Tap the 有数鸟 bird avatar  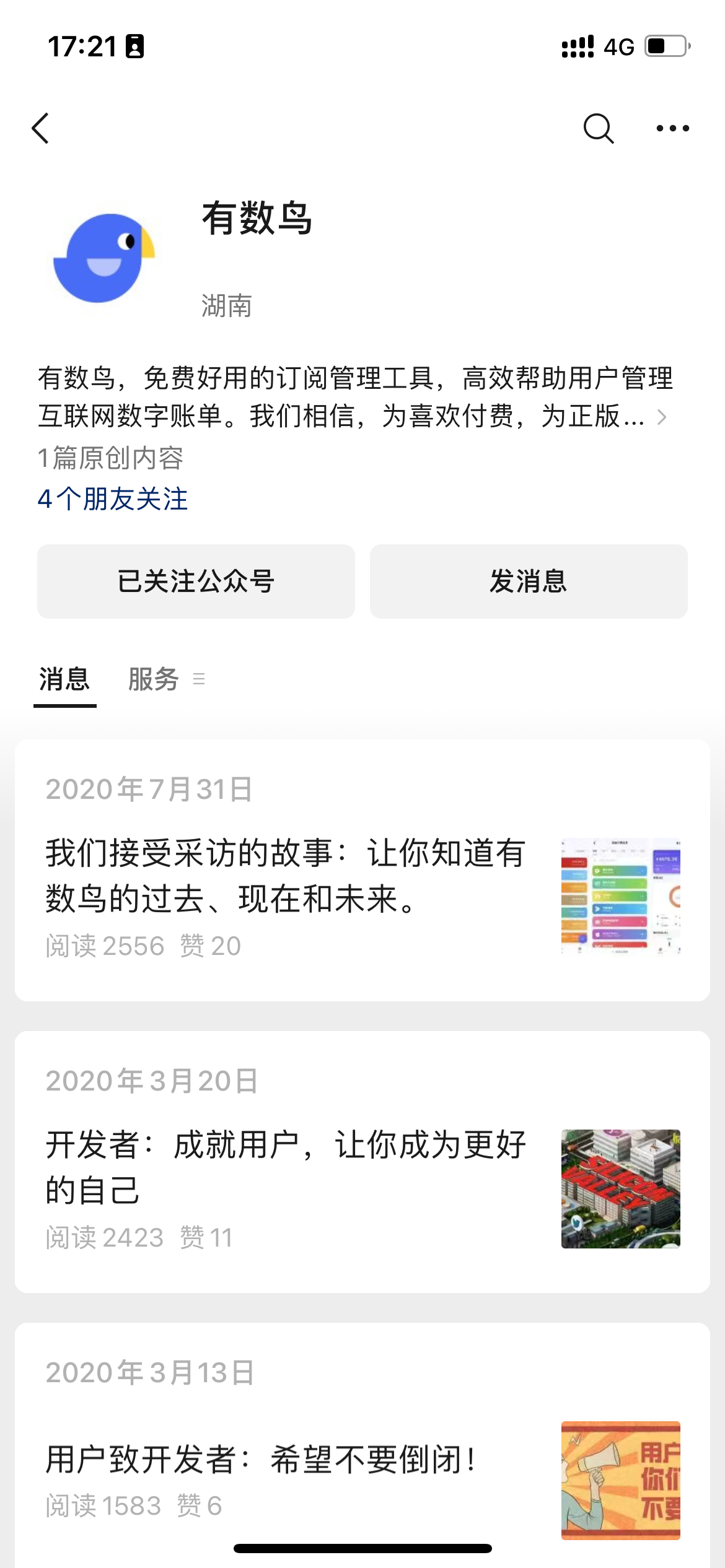(105, 258)
